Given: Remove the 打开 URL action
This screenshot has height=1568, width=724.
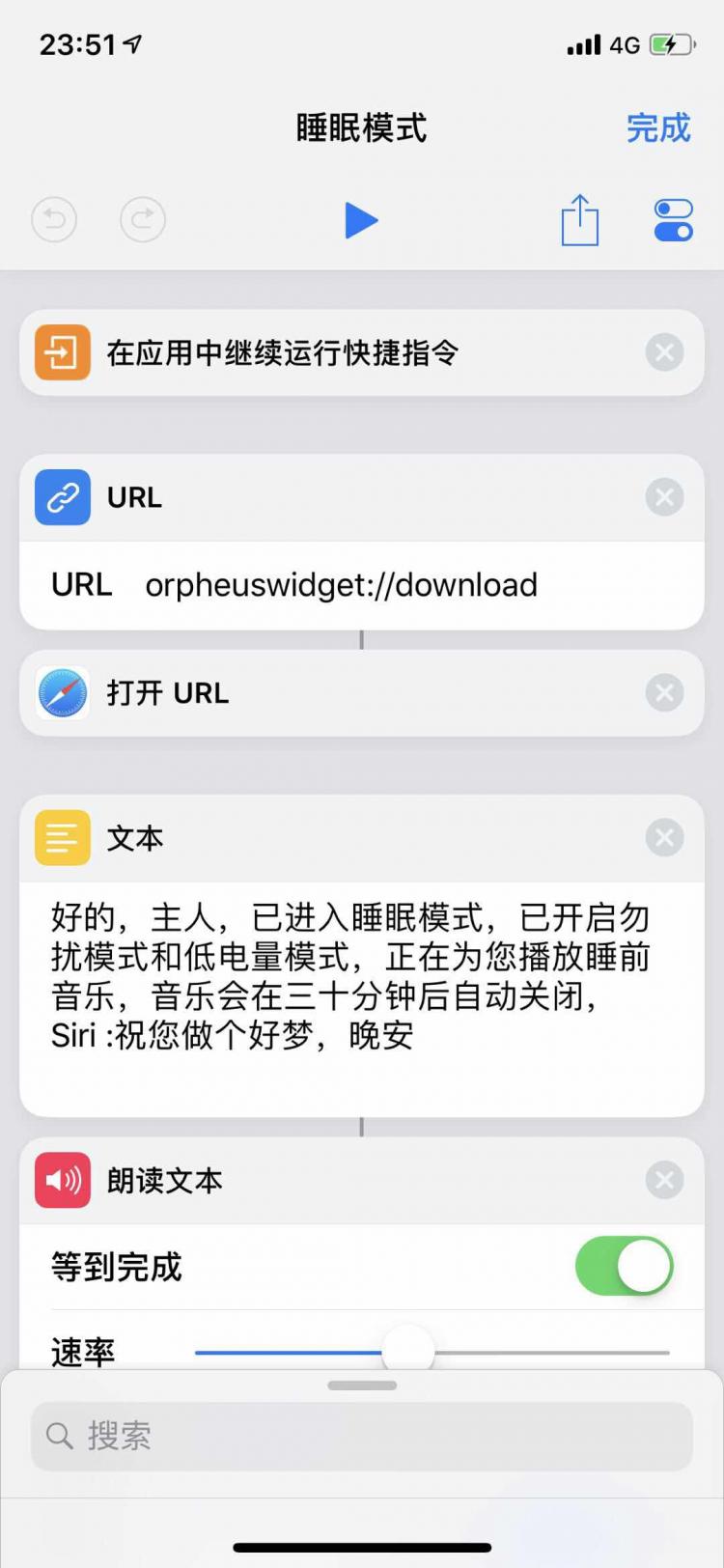Looking at the screenshot, I should point(664,692).
